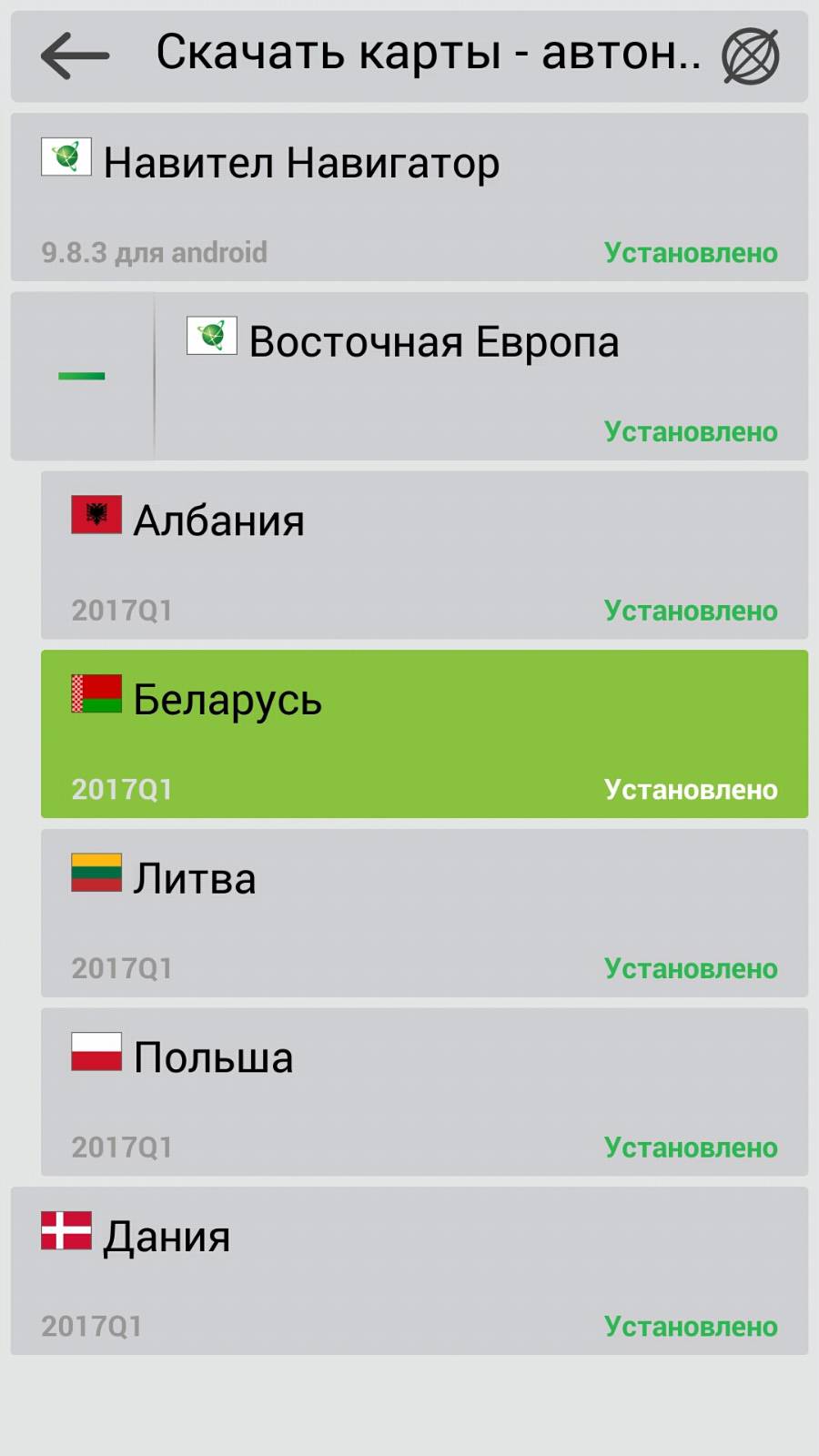Open the Албания map entry
Screen dimensions: 819x1456
(x=424, y=555)
